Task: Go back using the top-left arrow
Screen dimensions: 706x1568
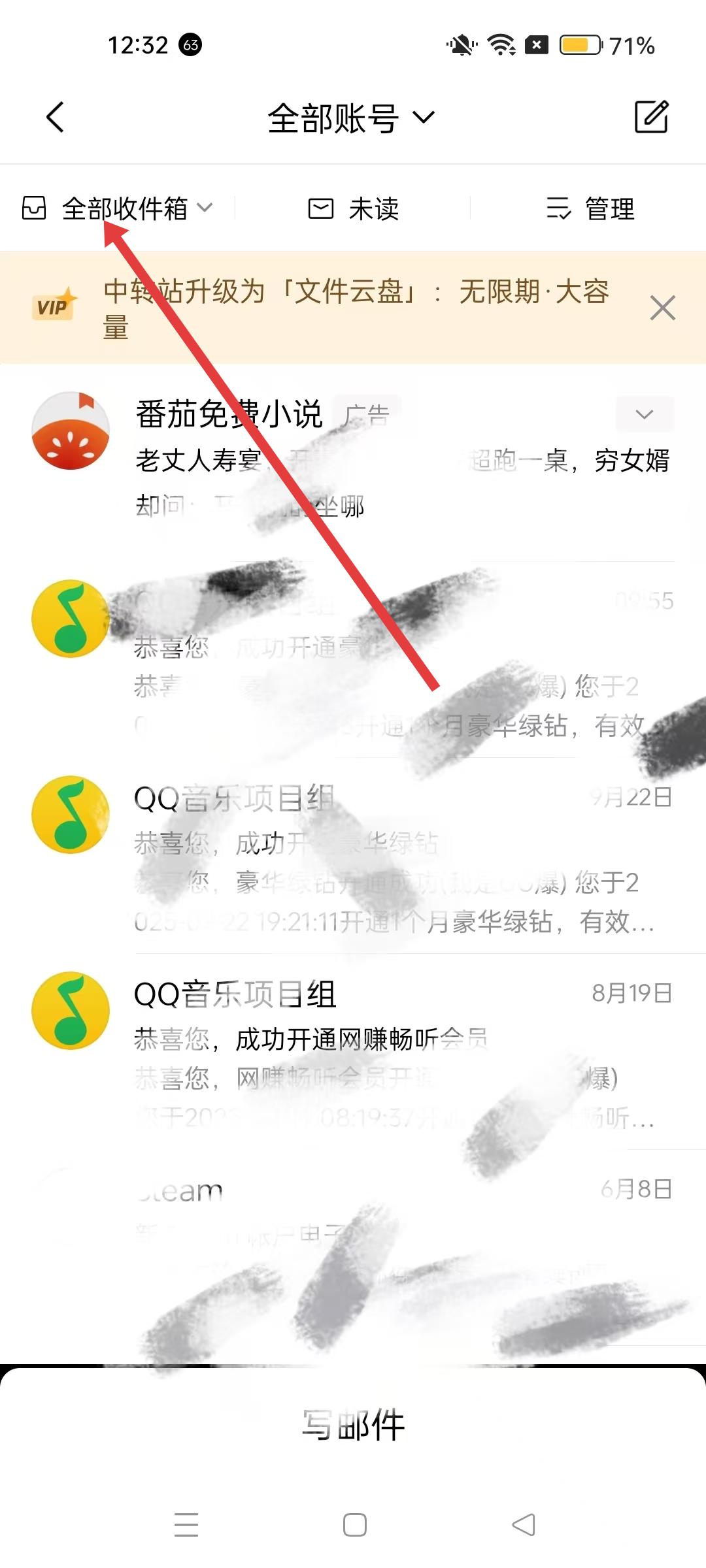Action: point(56,118)
